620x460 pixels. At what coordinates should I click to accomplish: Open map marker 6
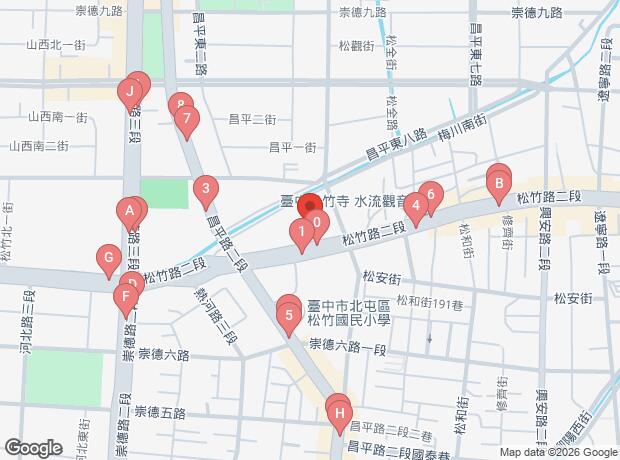[x=430, y=194]
